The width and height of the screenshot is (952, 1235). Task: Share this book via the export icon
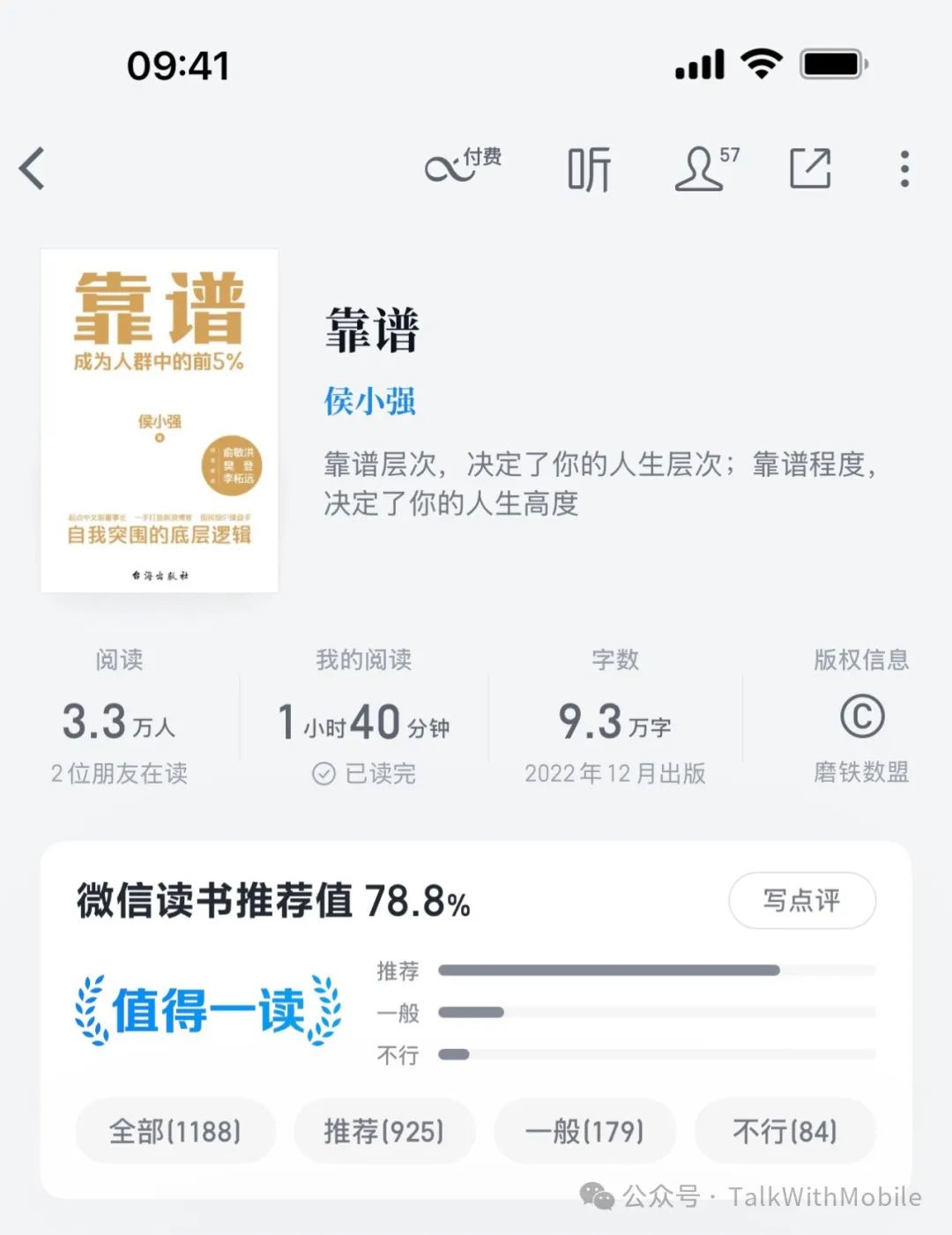pyautogui.click(x=810, y=168)
